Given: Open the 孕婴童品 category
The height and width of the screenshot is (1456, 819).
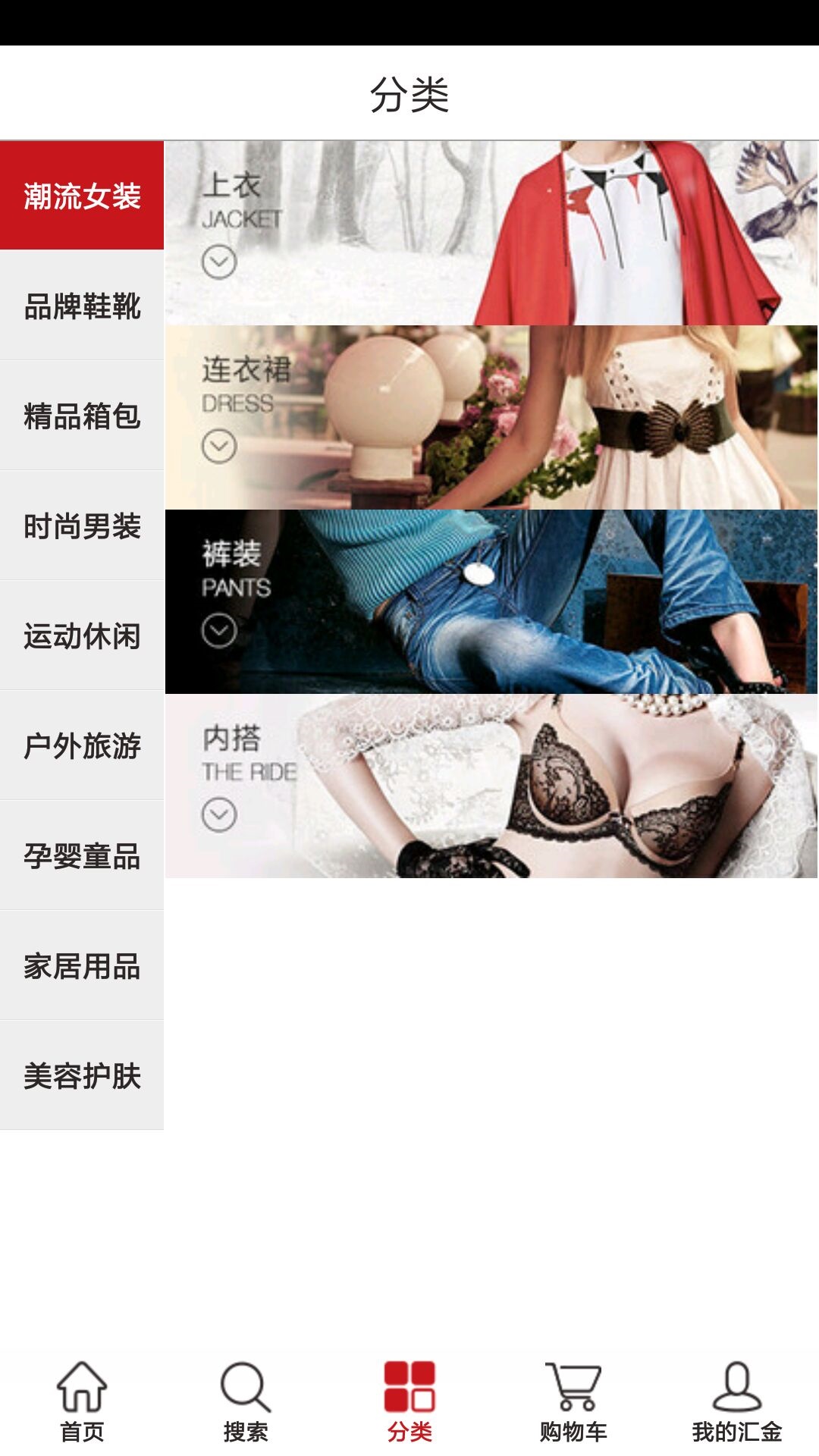Looking at the screenshot, I should coord(82,855).
